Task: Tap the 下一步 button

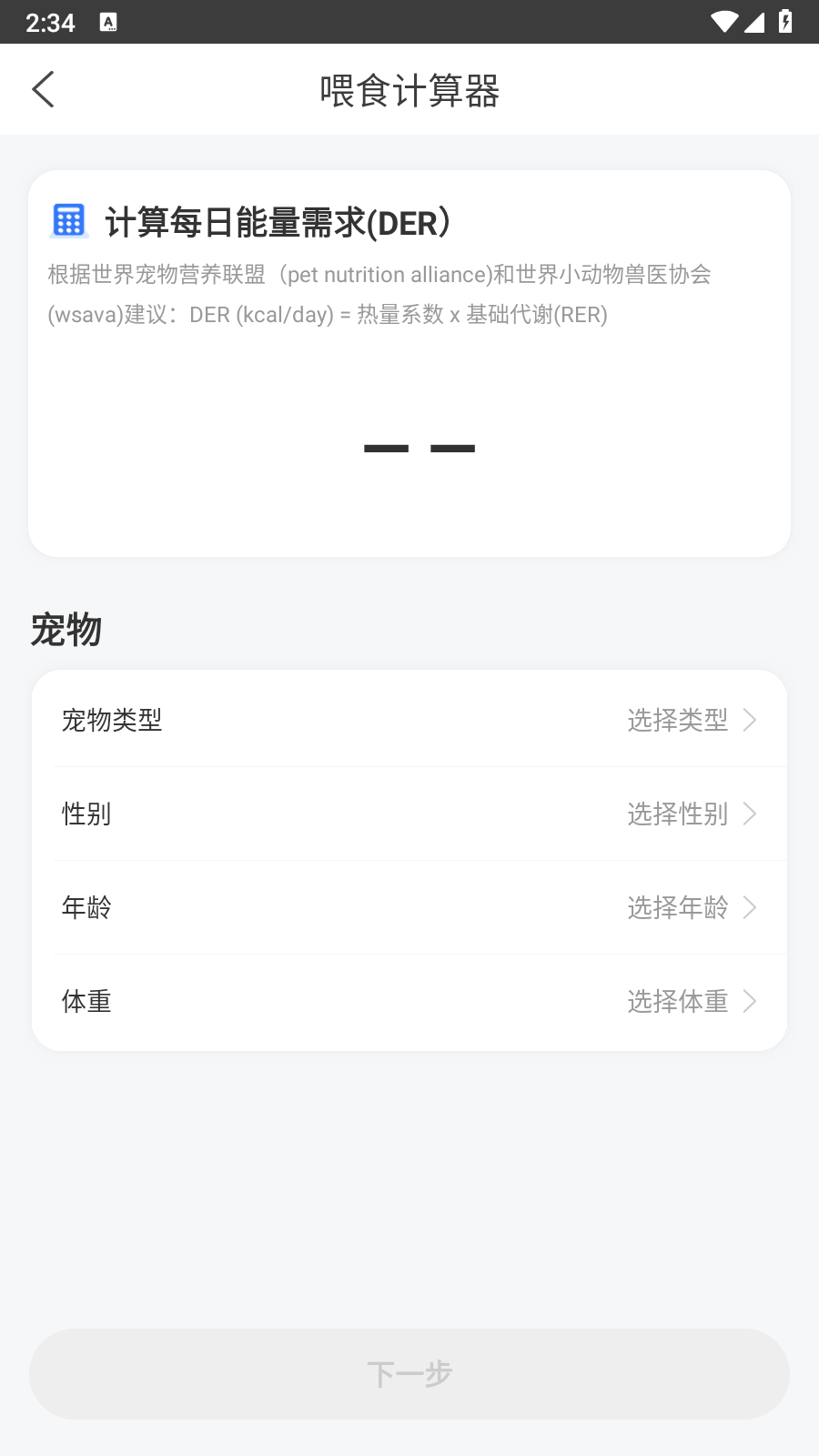Action: (409, 1373)
